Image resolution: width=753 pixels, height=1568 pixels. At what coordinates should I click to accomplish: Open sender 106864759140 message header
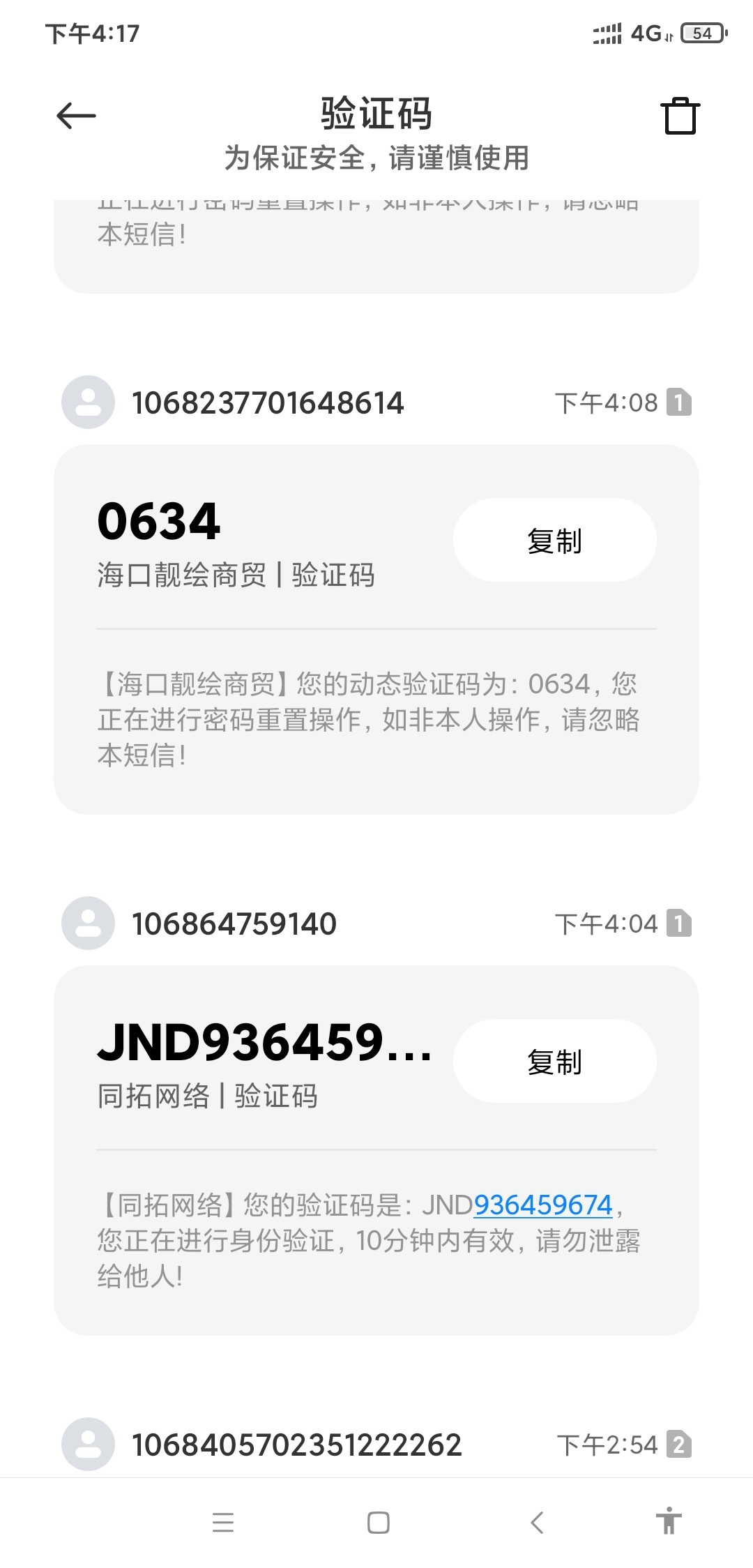click(x=234, y=924)
